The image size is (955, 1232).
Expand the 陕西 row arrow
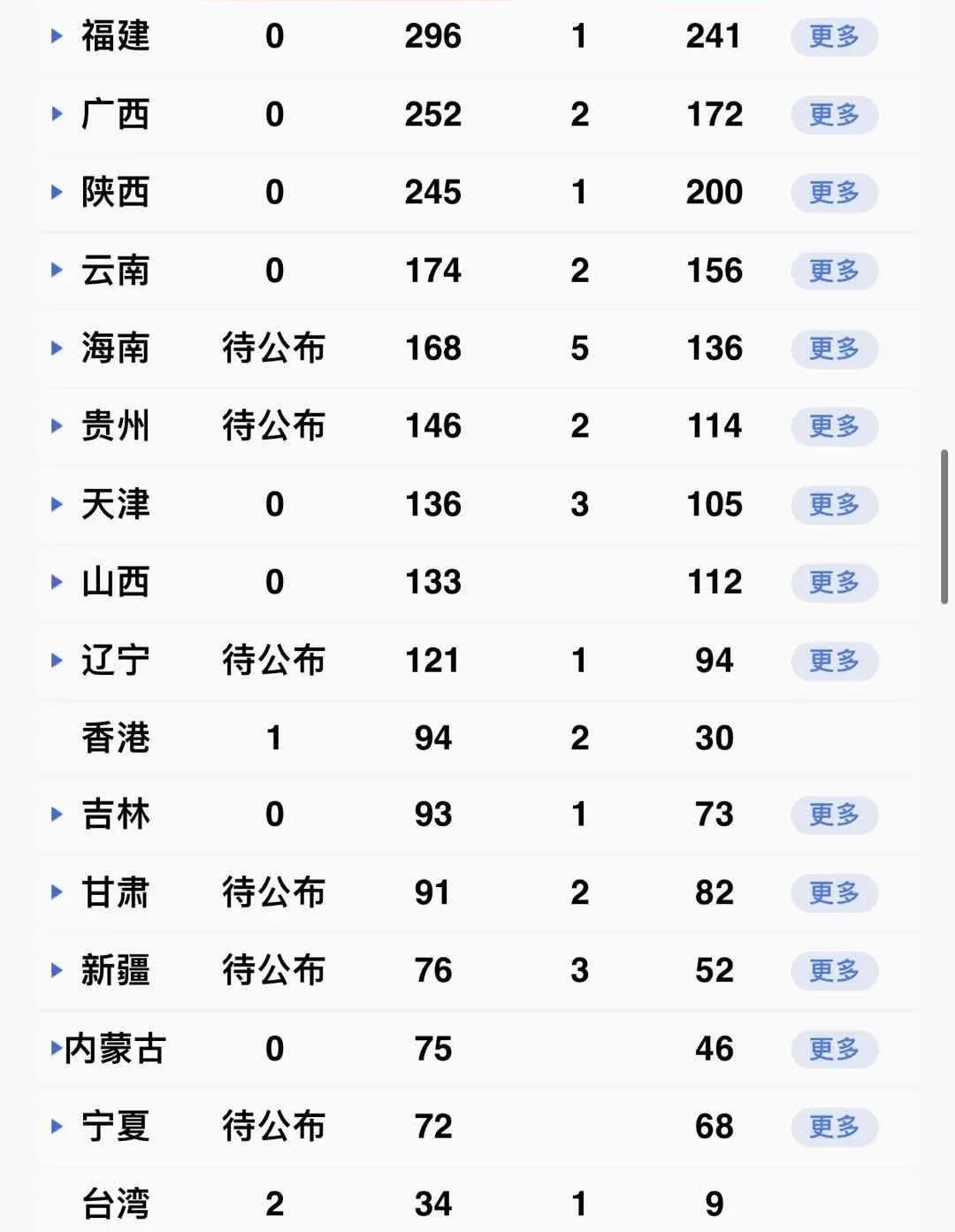[x=57, y=192]
